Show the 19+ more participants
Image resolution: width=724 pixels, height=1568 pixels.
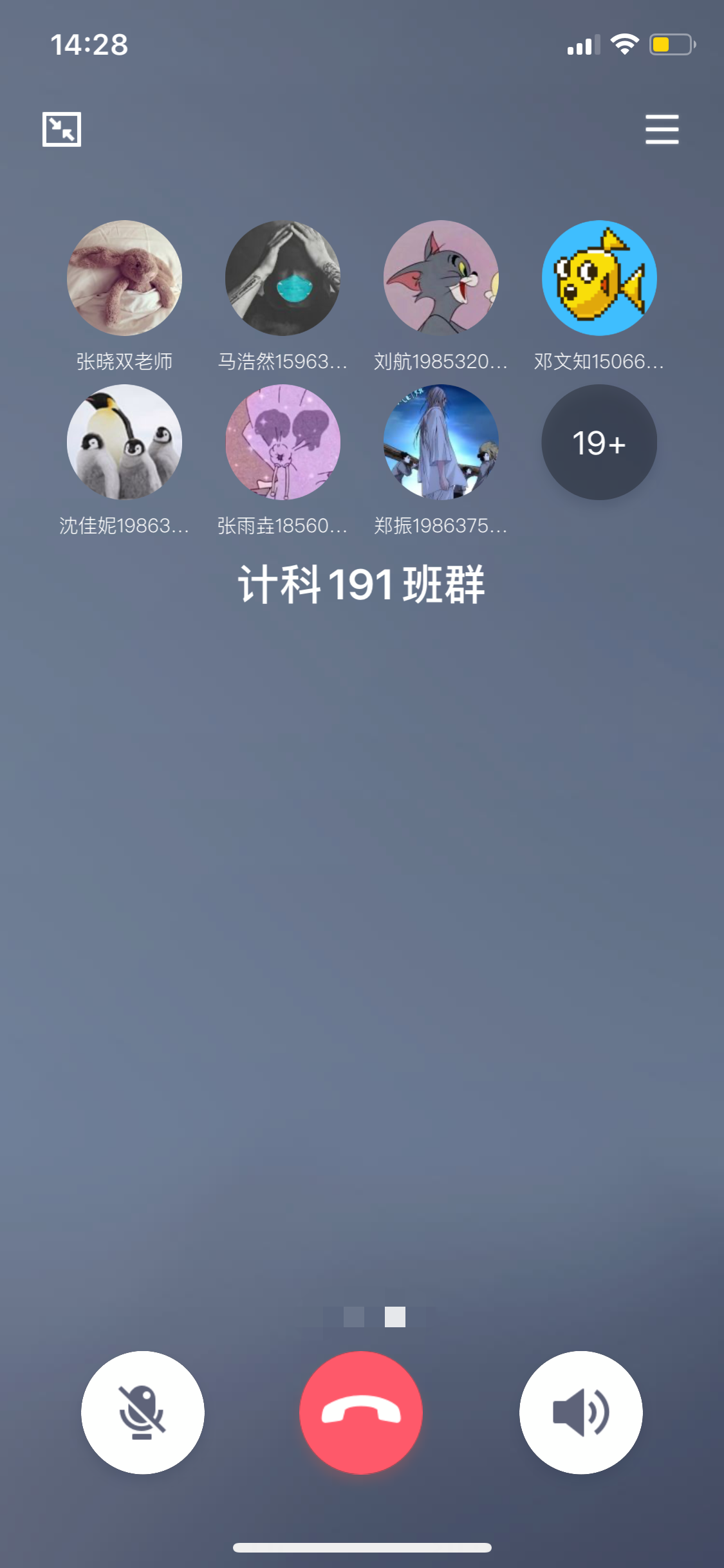coord(599,442)
